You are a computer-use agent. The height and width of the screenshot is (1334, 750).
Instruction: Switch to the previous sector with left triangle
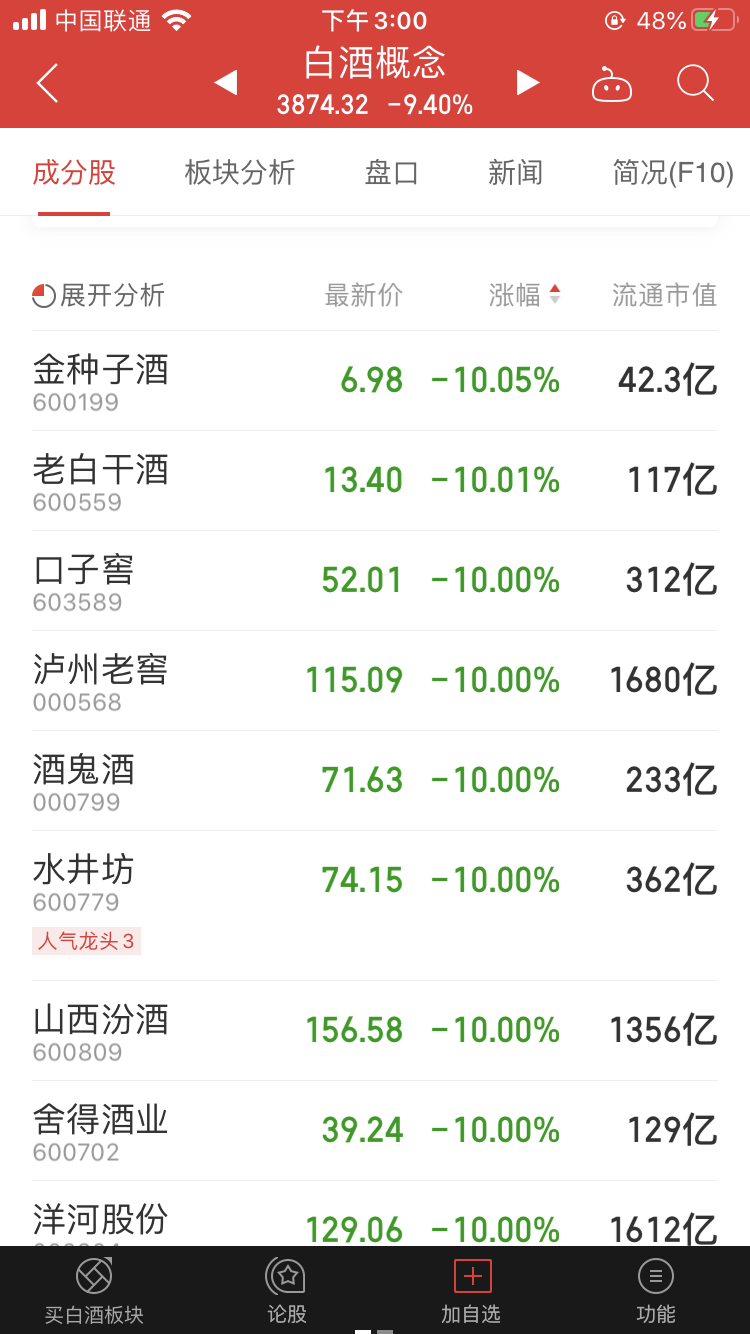tap(226, 83)
